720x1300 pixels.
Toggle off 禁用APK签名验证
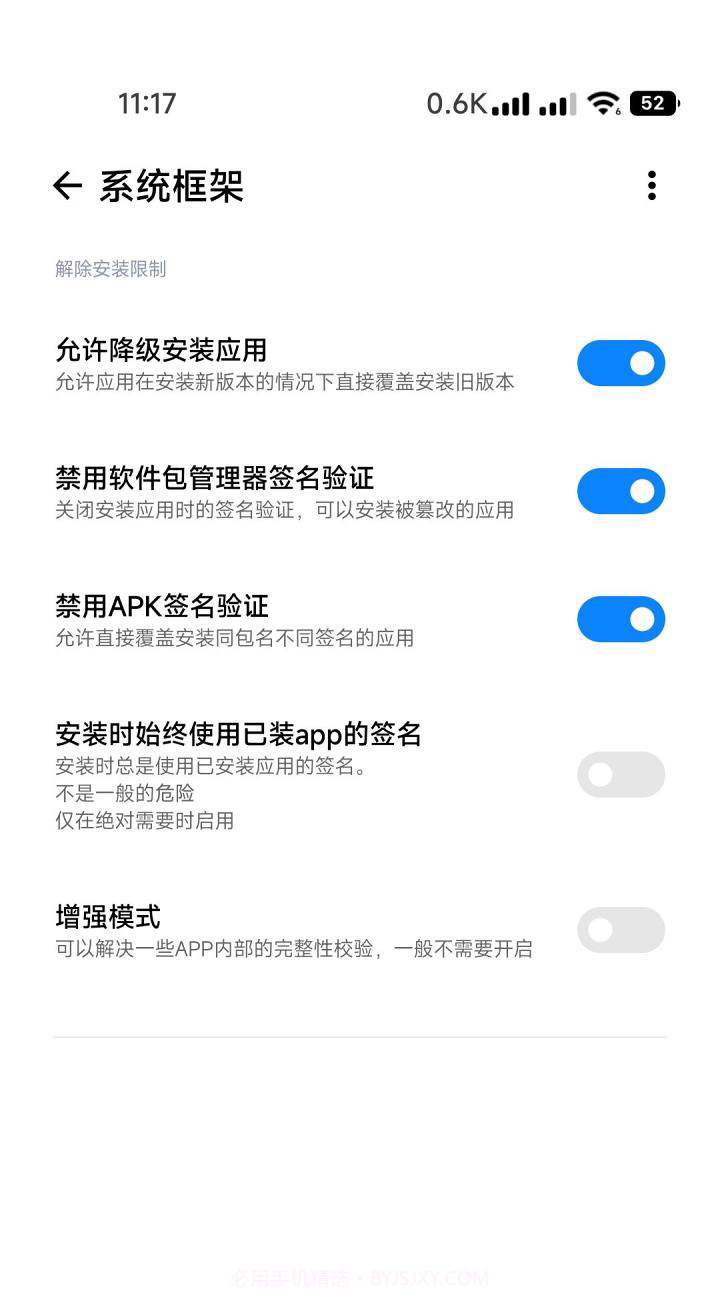pyautogui.click(x=620, y=619)
